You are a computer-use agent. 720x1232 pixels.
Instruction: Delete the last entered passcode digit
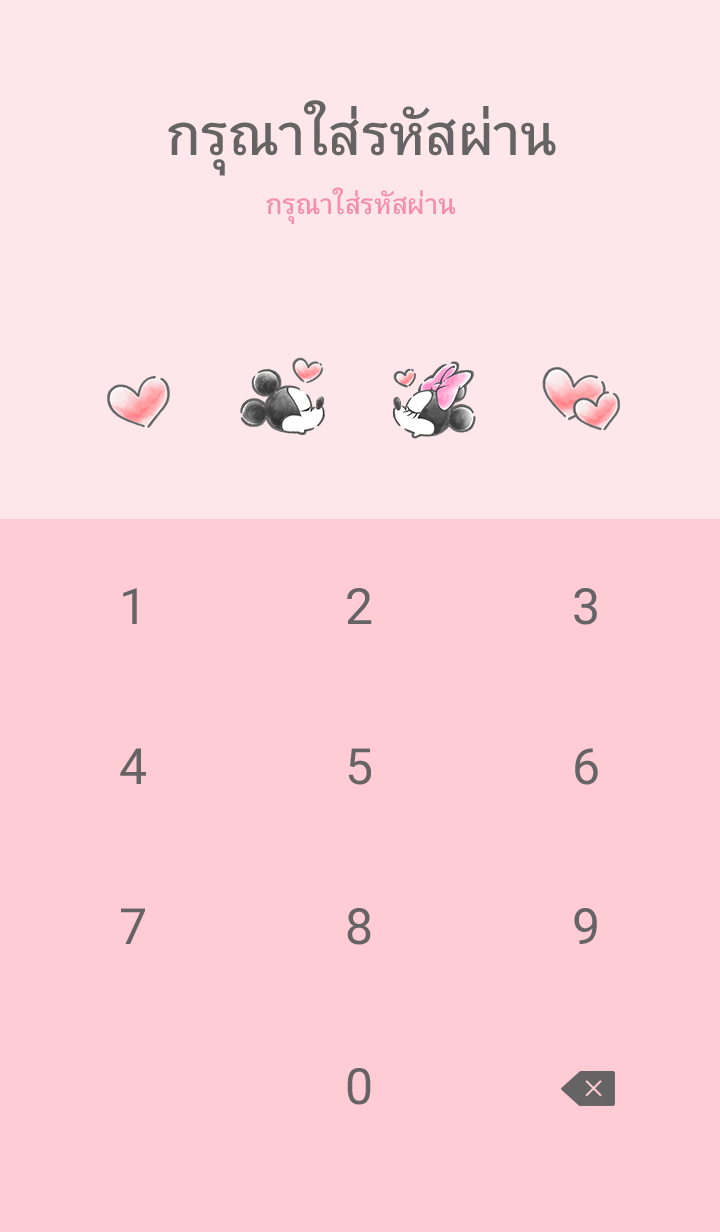588,1088
